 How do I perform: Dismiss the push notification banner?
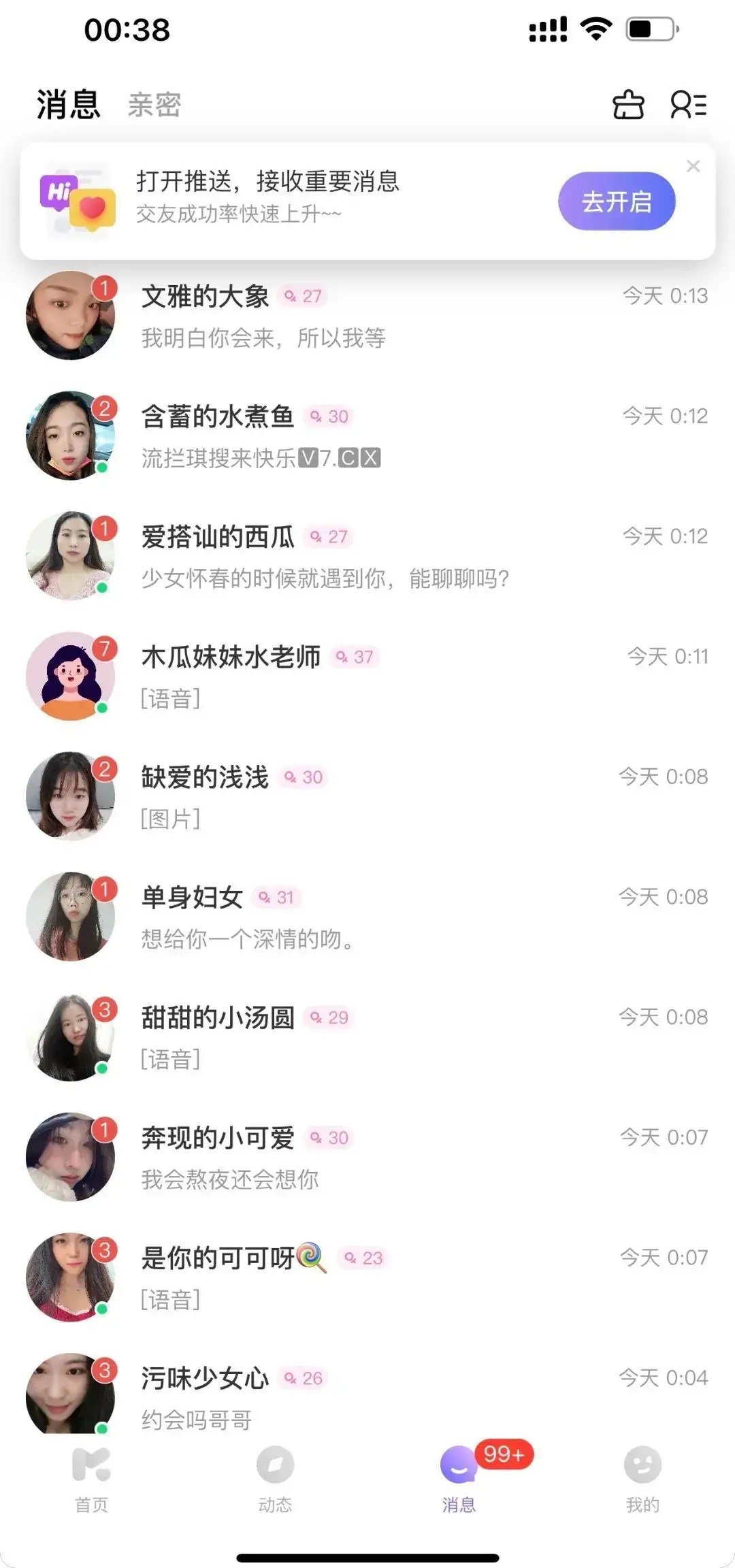click(693, 166)
